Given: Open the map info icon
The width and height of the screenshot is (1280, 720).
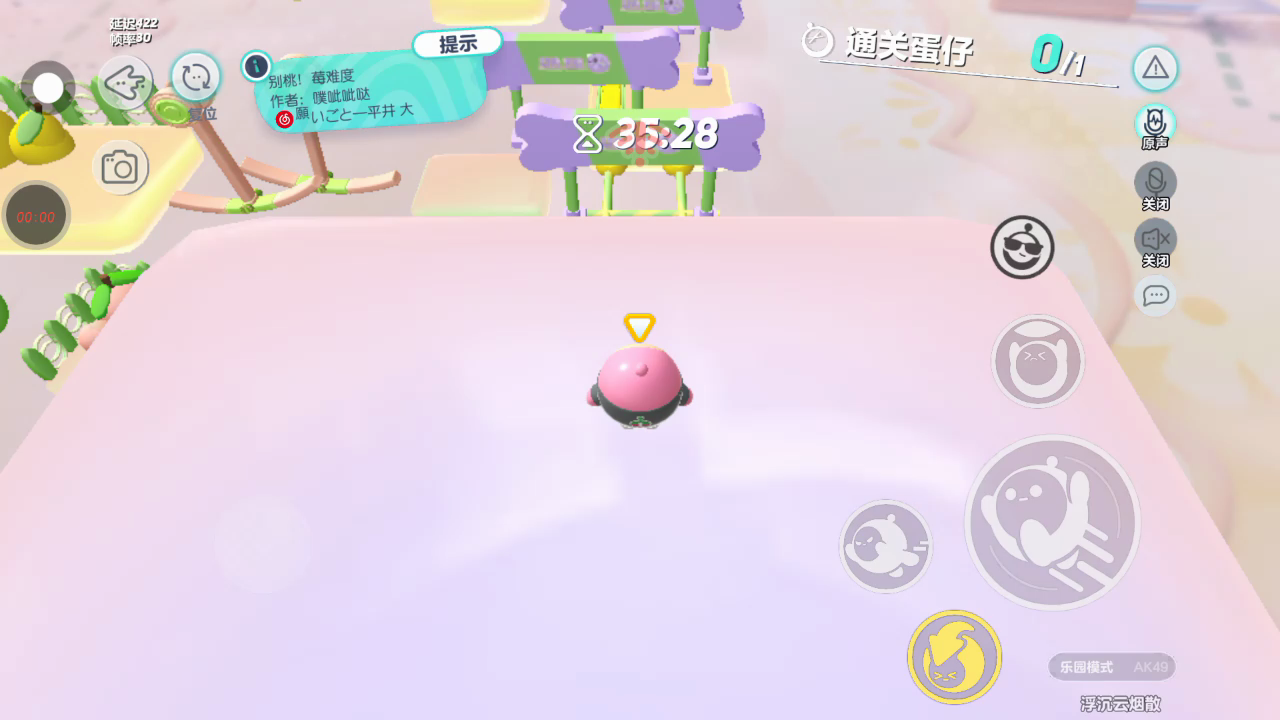Looking at the screenshot, I should [x=257, y=67].
